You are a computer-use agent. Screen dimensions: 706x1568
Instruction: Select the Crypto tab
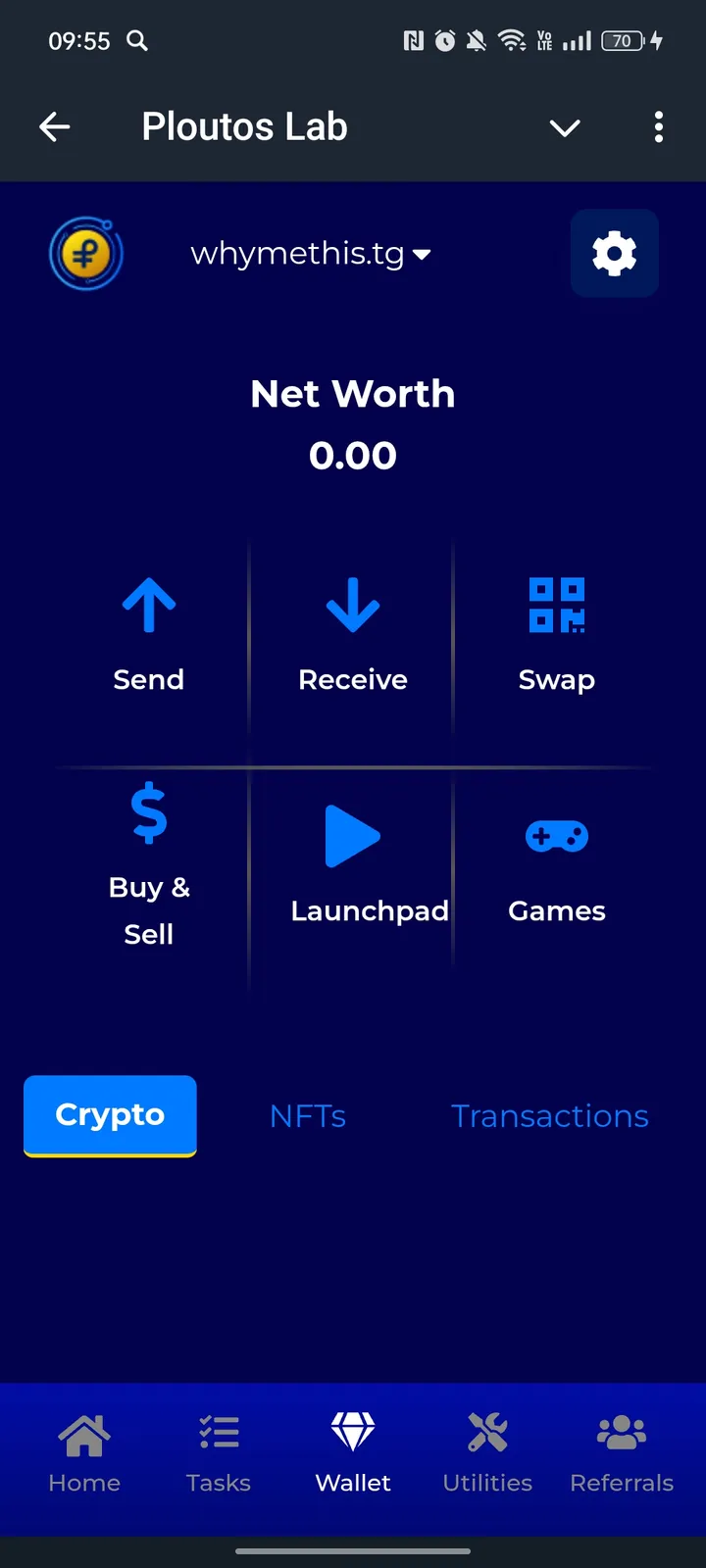[110, 1115]
